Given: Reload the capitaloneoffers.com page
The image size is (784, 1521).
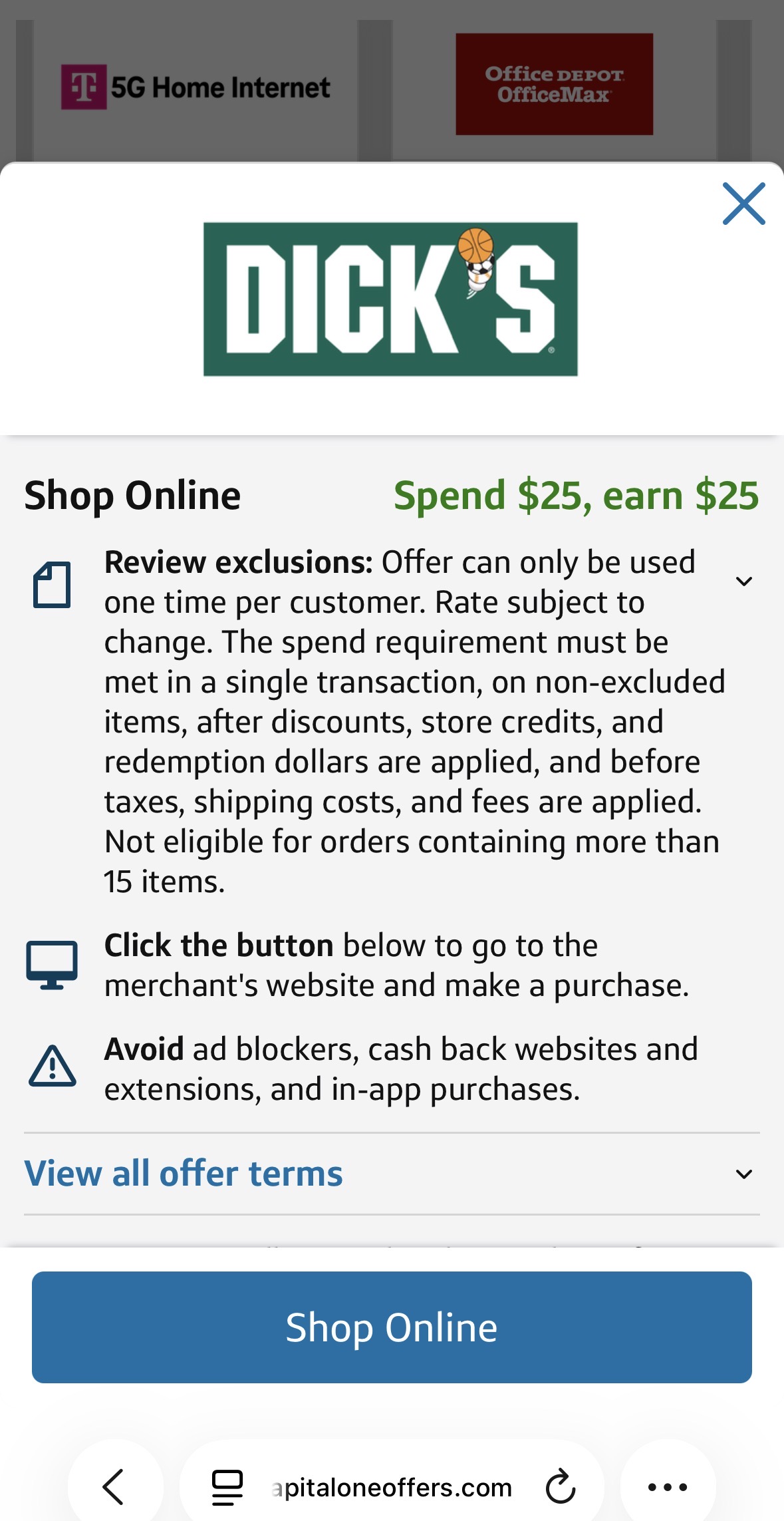Looking at the screenshot, I should pos(560,1486).
